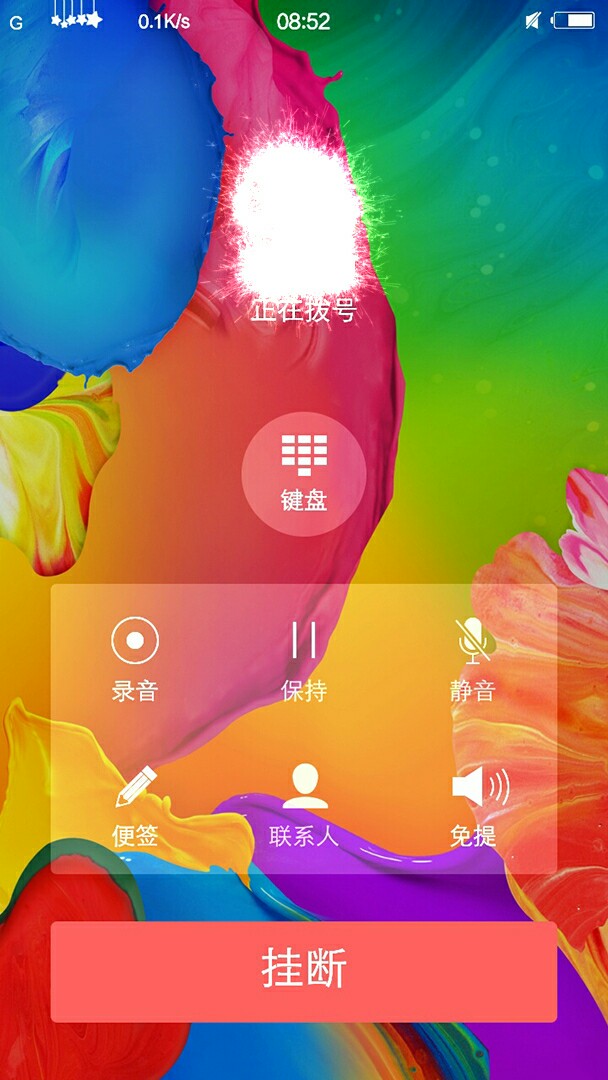Hang up using the 挂断 button

[304, 971]
